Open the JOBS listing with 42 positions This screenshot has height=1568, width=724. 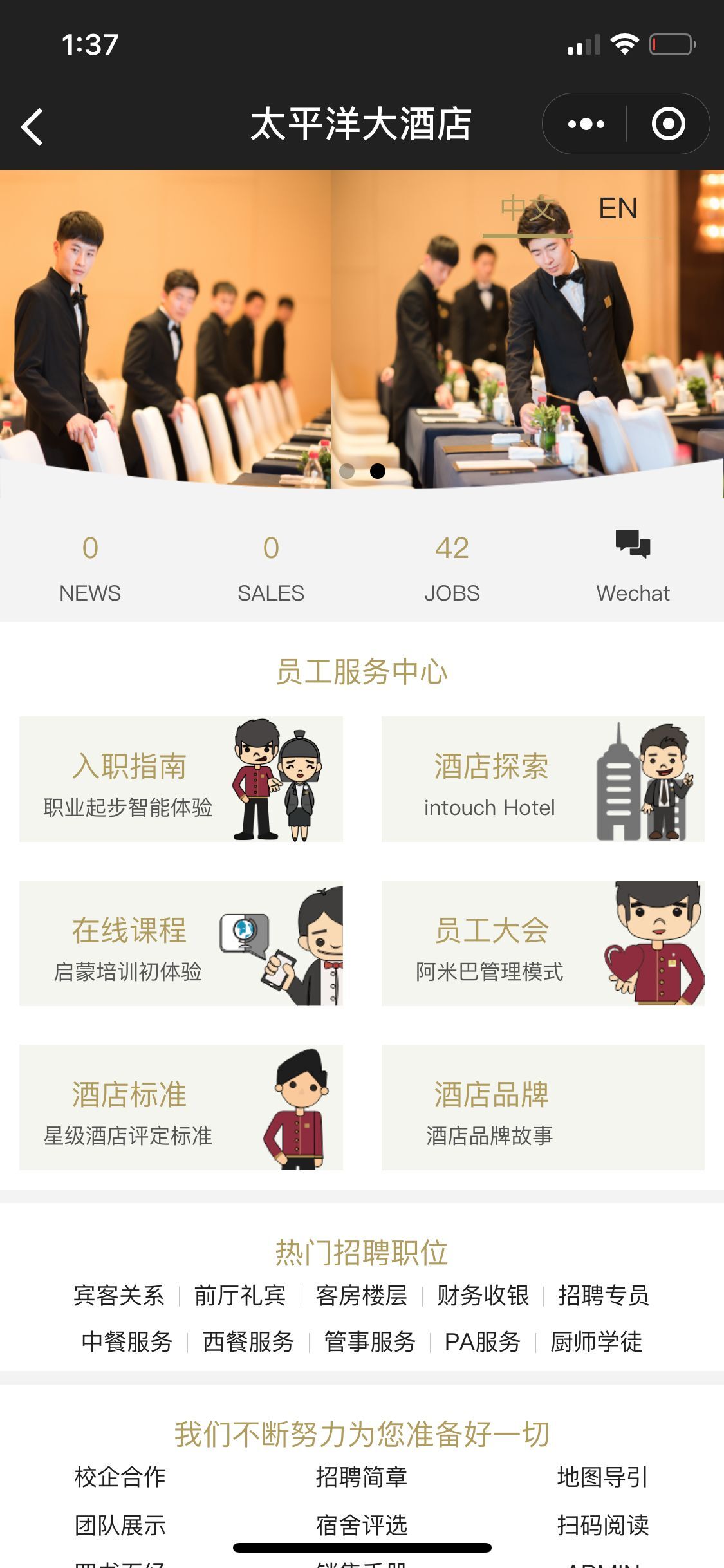(x=452, y=567)
